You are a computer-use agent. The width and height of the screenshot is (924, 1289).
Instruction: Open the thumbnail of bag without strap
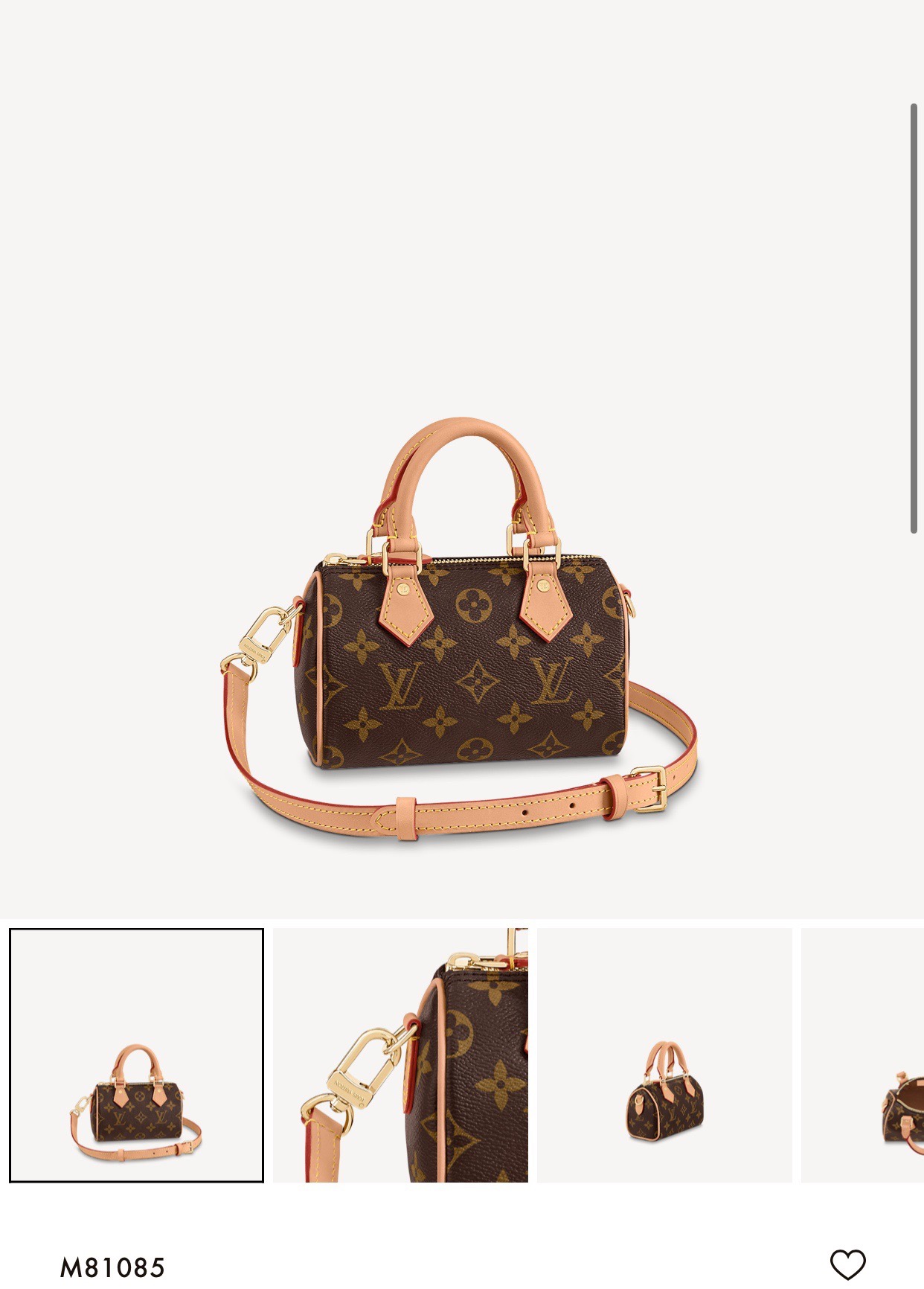pyautogui.click(x=664, y=1055)
